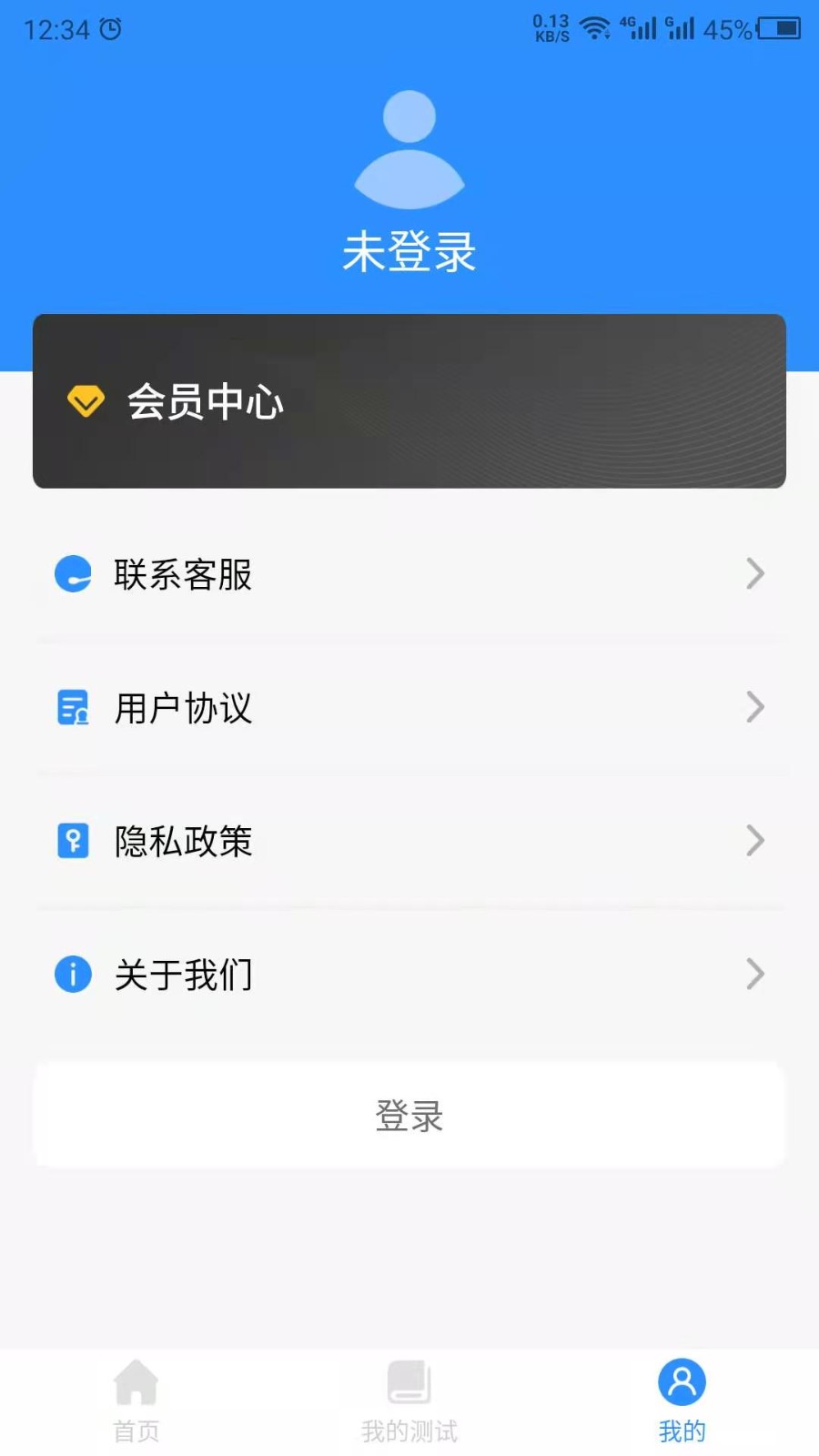The image size is (819, 1456).
Task: Switch to the 首页 tab
Action: [136, 1401]
